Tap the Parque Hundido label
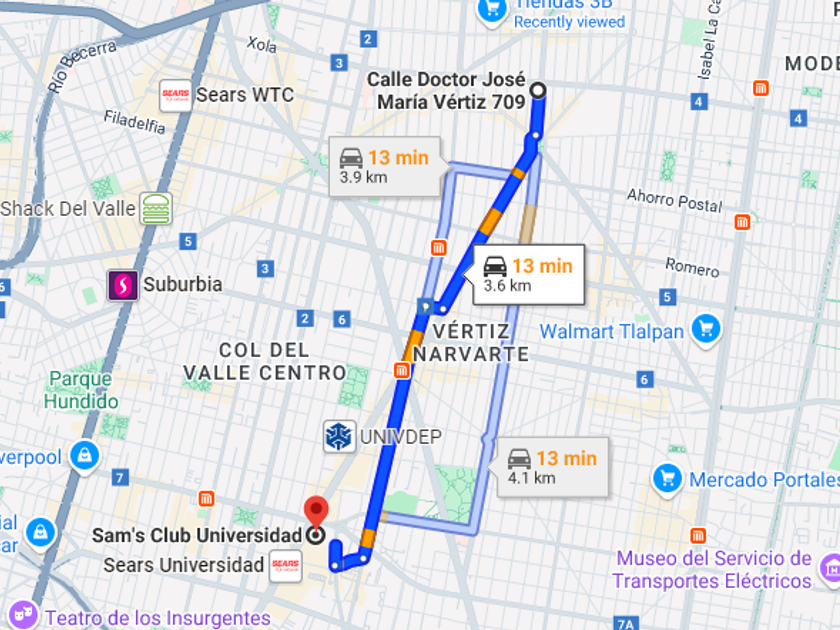Screen dimensions: 840x630 click(81, 390)
